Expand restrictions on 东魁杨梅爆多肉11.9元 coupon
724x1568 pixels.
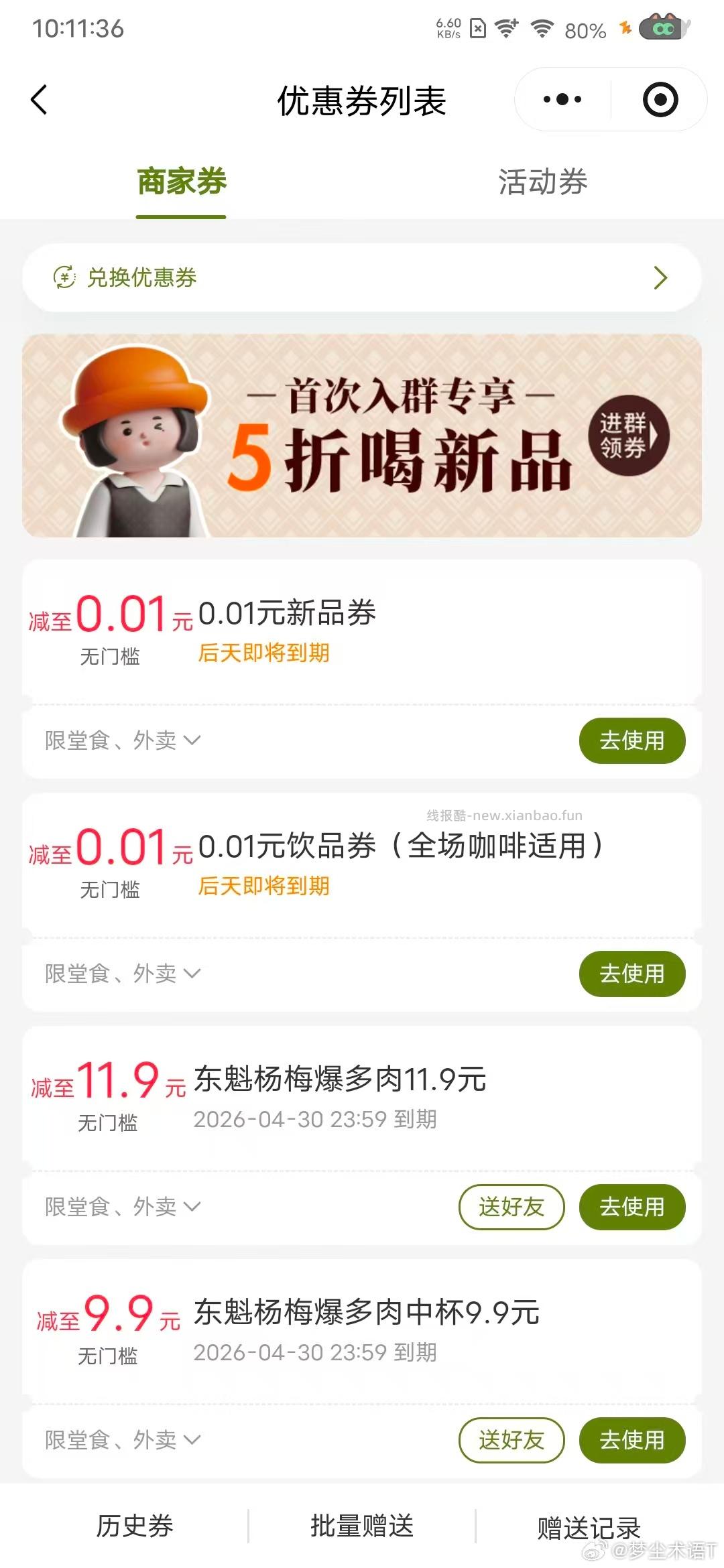coord(121,1207)
